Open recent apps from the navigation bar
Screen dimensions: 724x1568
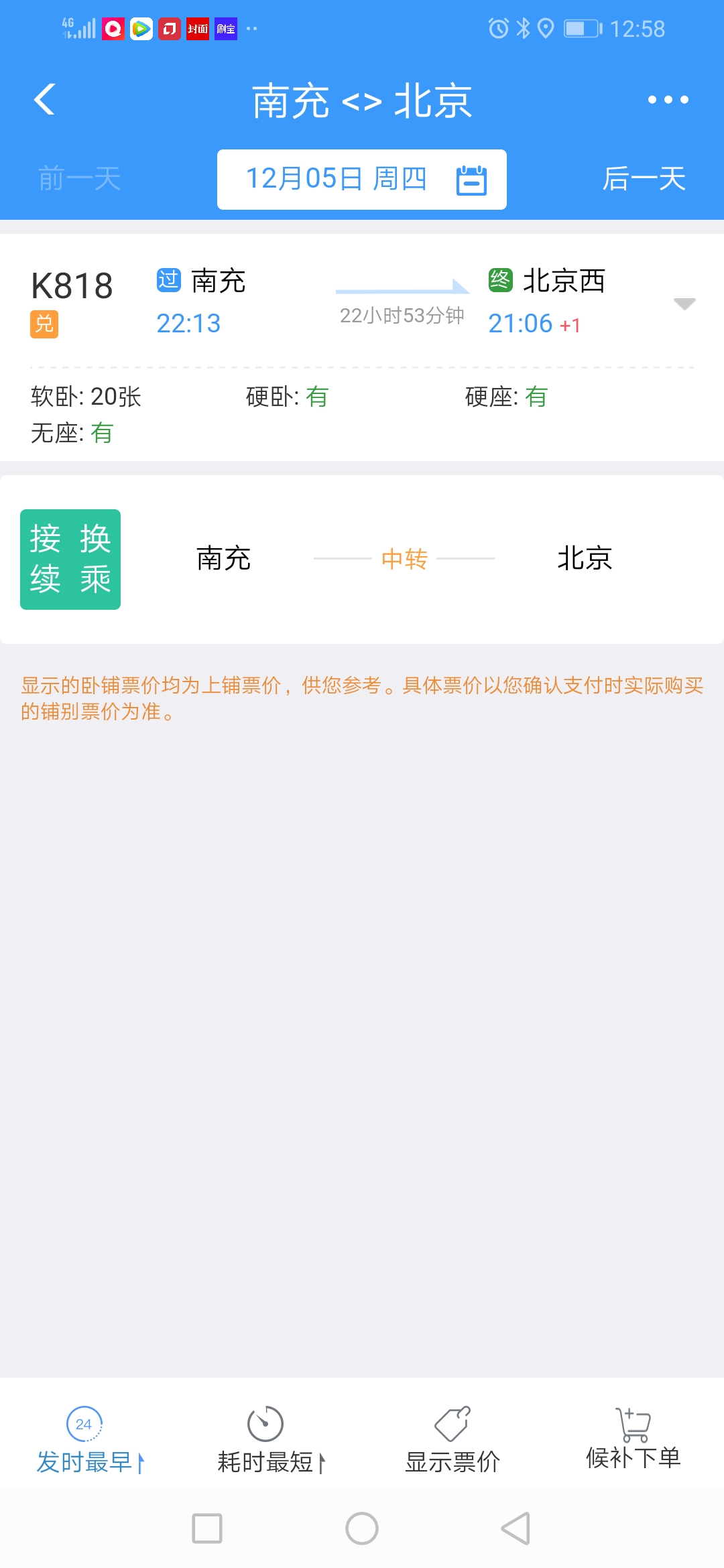(207, 1528)
